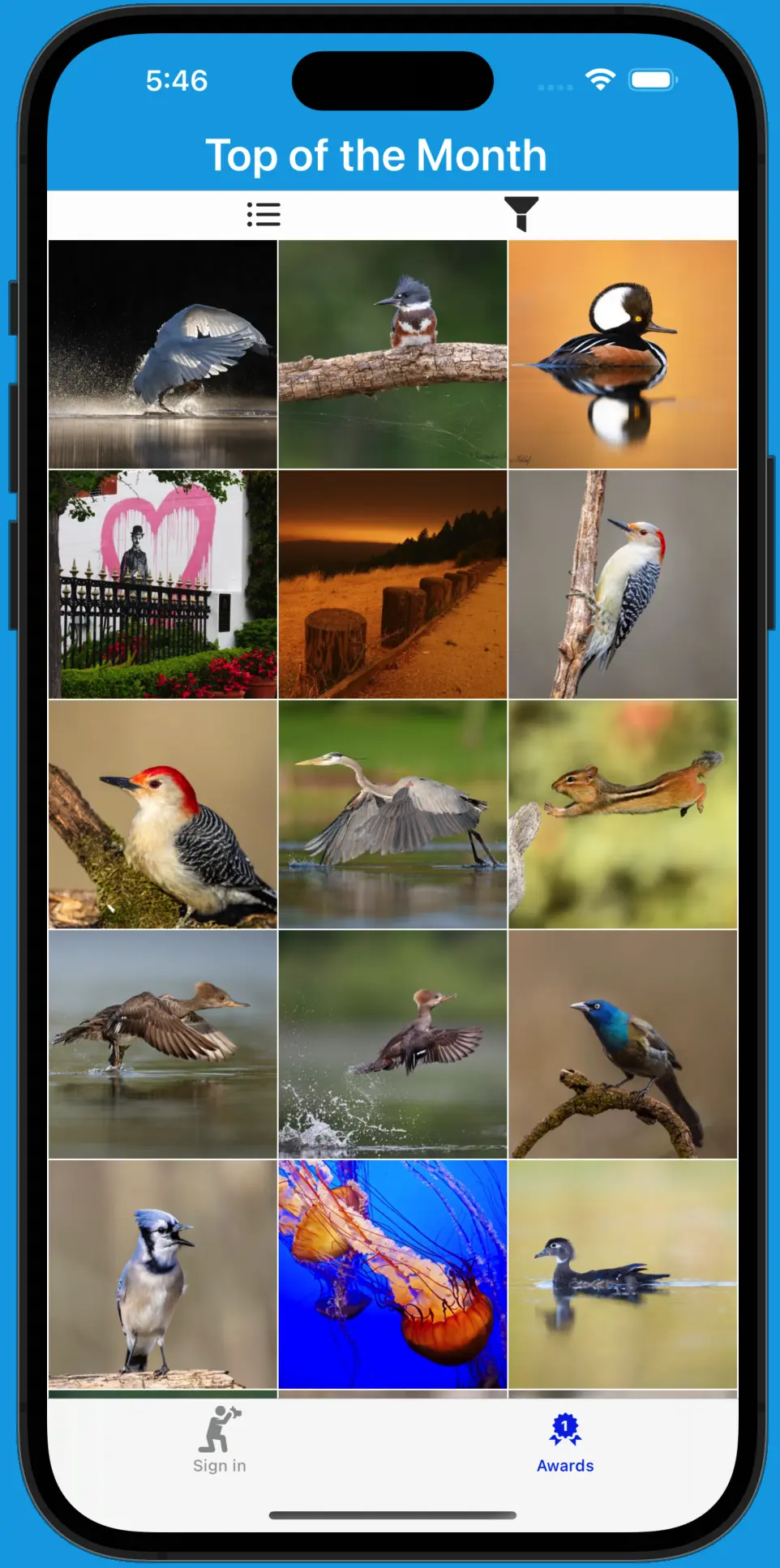Open the woodpecker climbing grey branch photo
The height and width of the screenshot is (1568, 780).
coord(623,585)
